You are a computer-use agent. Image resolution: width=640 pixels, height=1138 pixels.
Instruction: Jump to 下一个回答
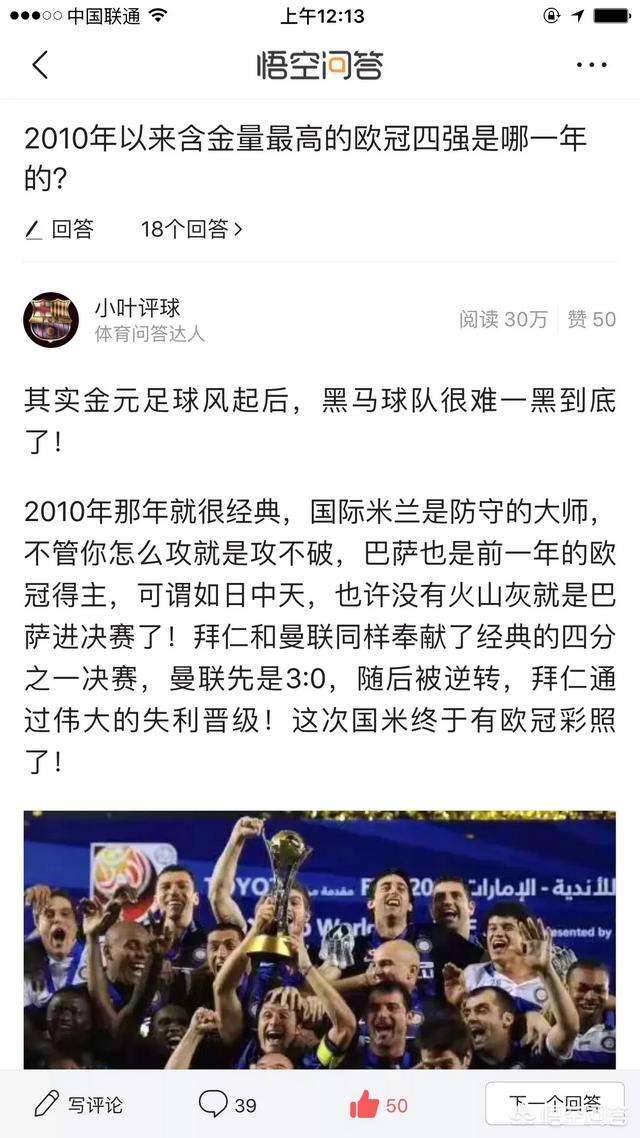554,1104
